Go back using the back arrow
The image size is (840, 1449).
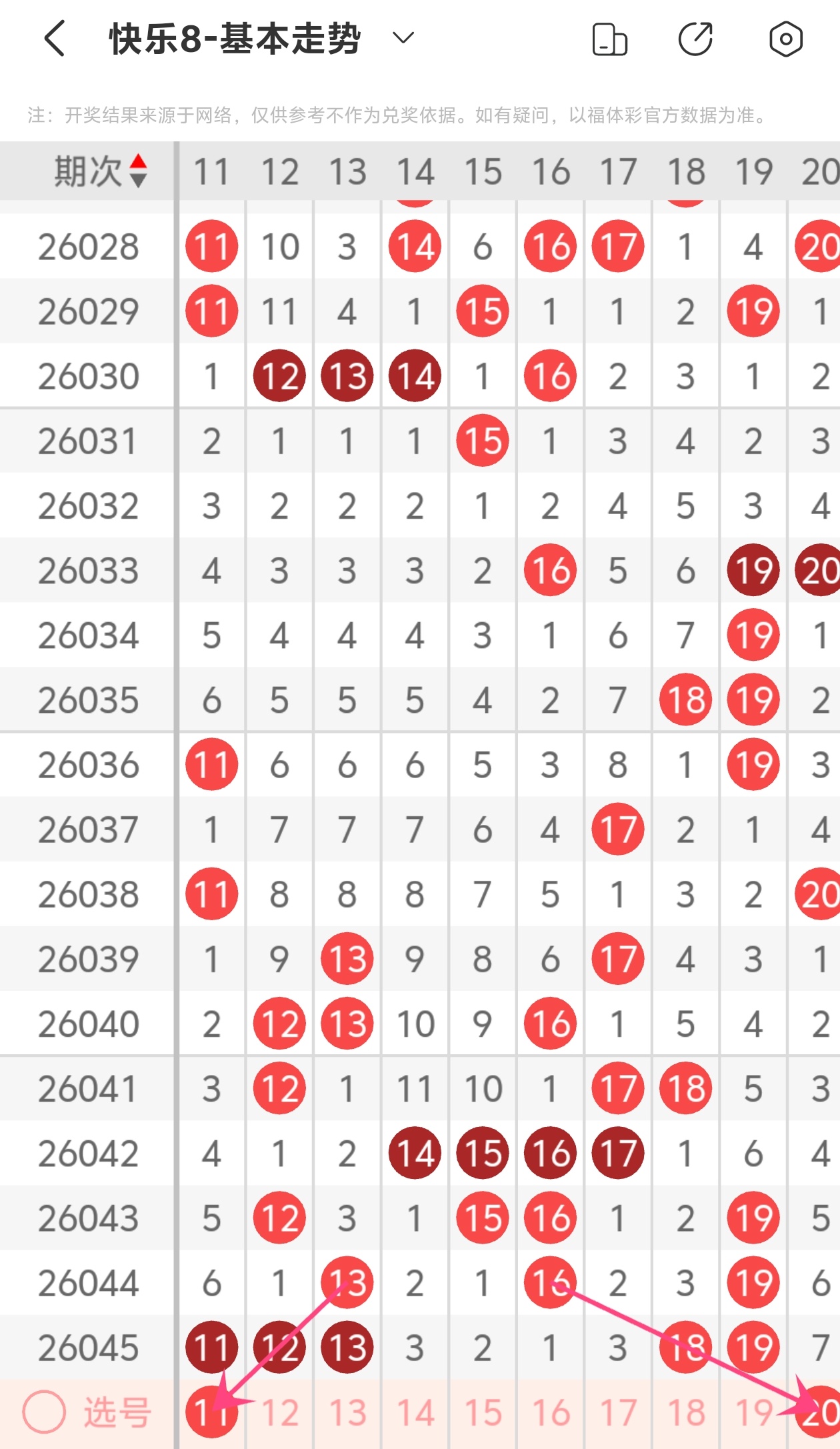[55, 38]
